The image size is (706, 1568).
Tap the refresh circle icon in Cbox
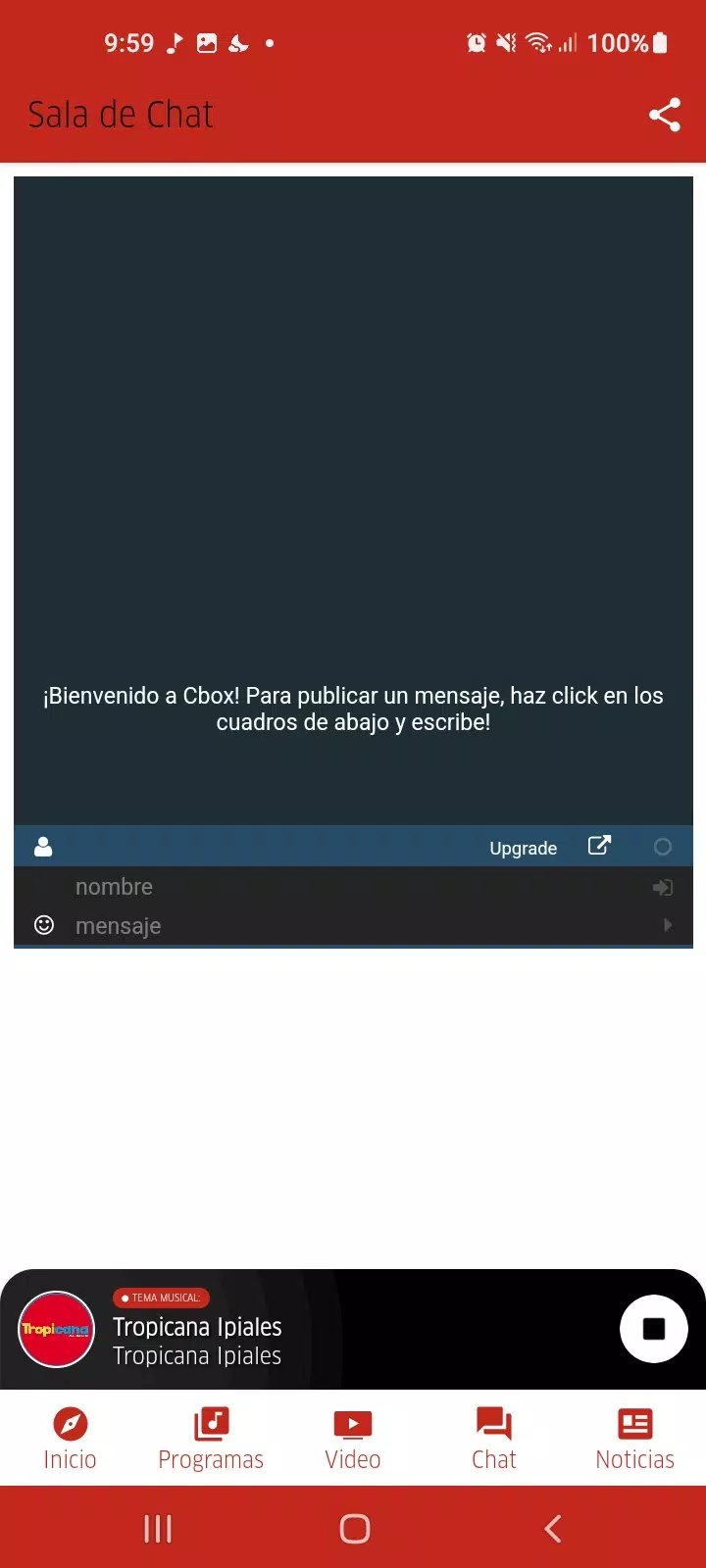point(663,847)
